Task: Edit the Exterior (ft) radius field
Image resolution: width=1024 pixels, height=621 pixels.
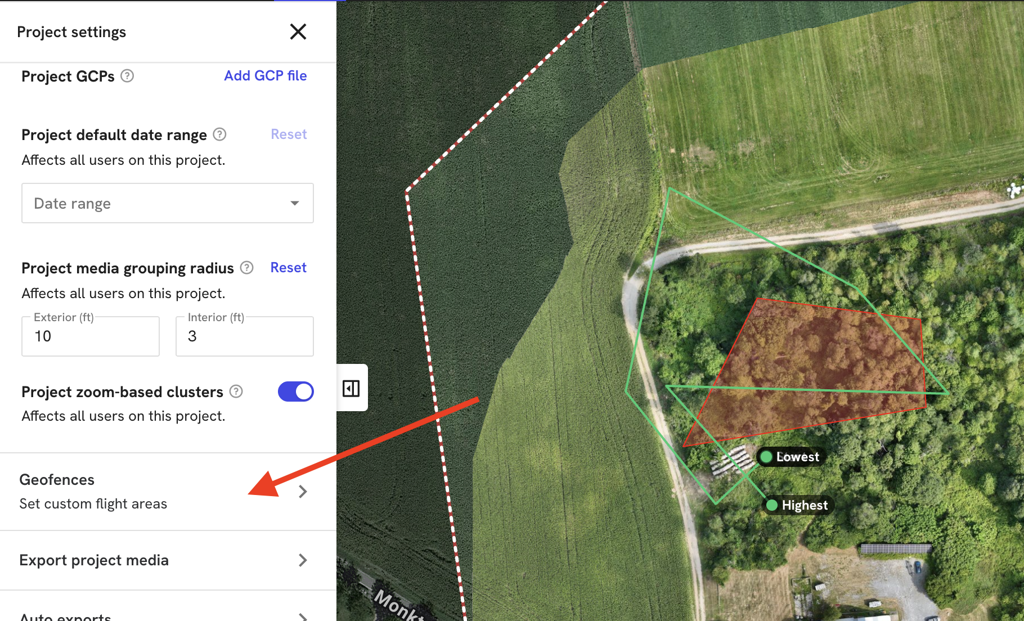Action: click(90, 337)
